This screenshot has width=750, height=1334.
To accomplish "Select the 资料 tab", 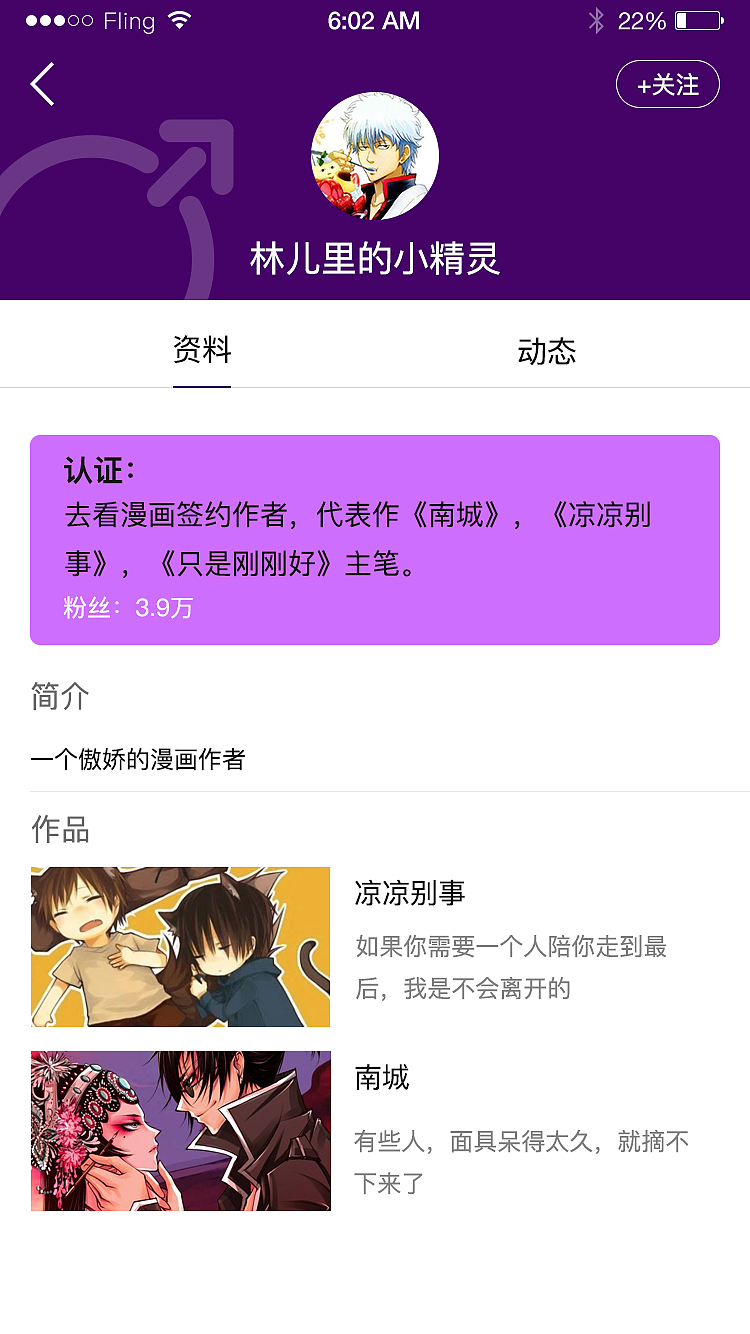I will point(202,352).
